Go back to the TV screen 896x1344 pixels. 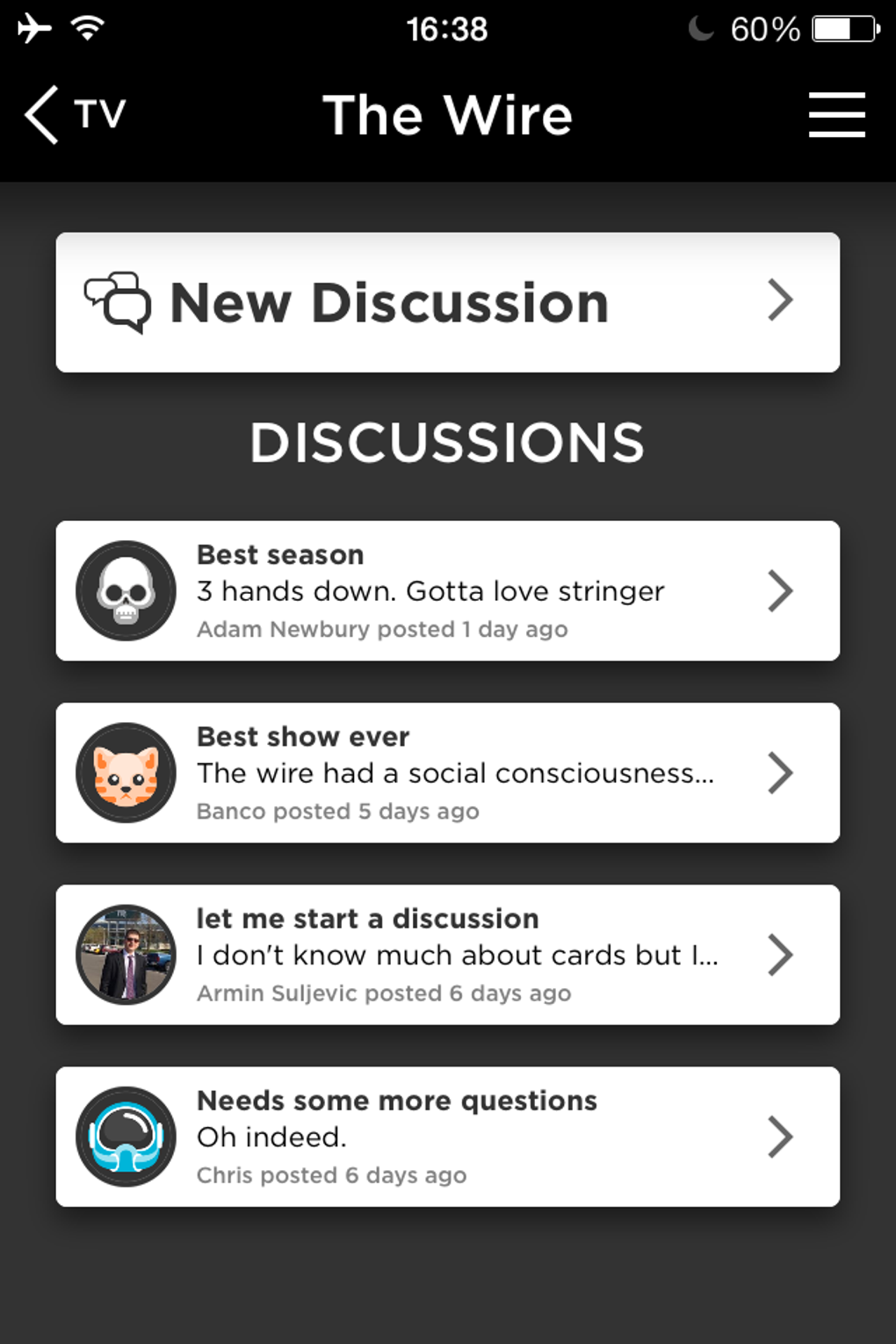click(x=75, y=114)
